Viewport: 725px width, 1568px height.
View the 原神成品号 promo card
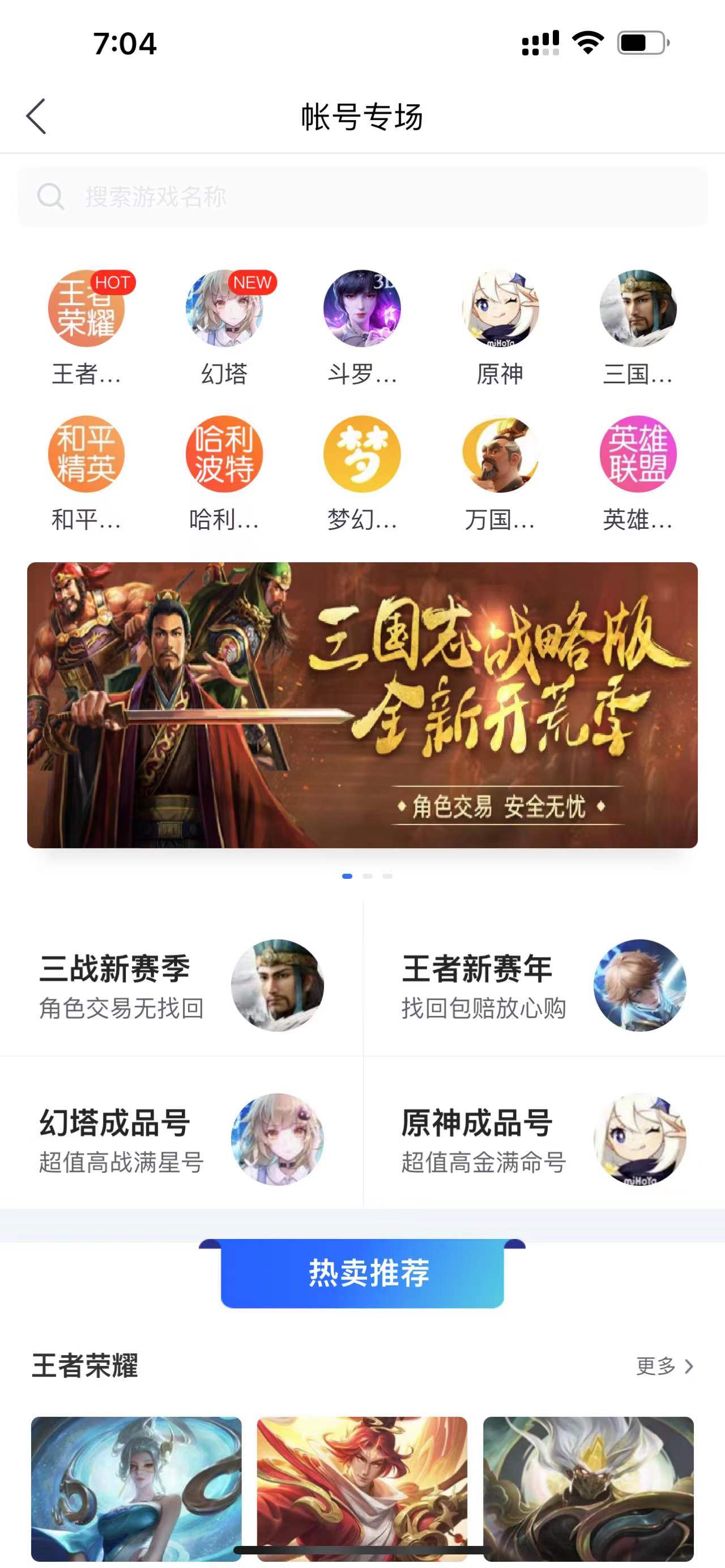pyautogui.click(x=544, y=1139)
